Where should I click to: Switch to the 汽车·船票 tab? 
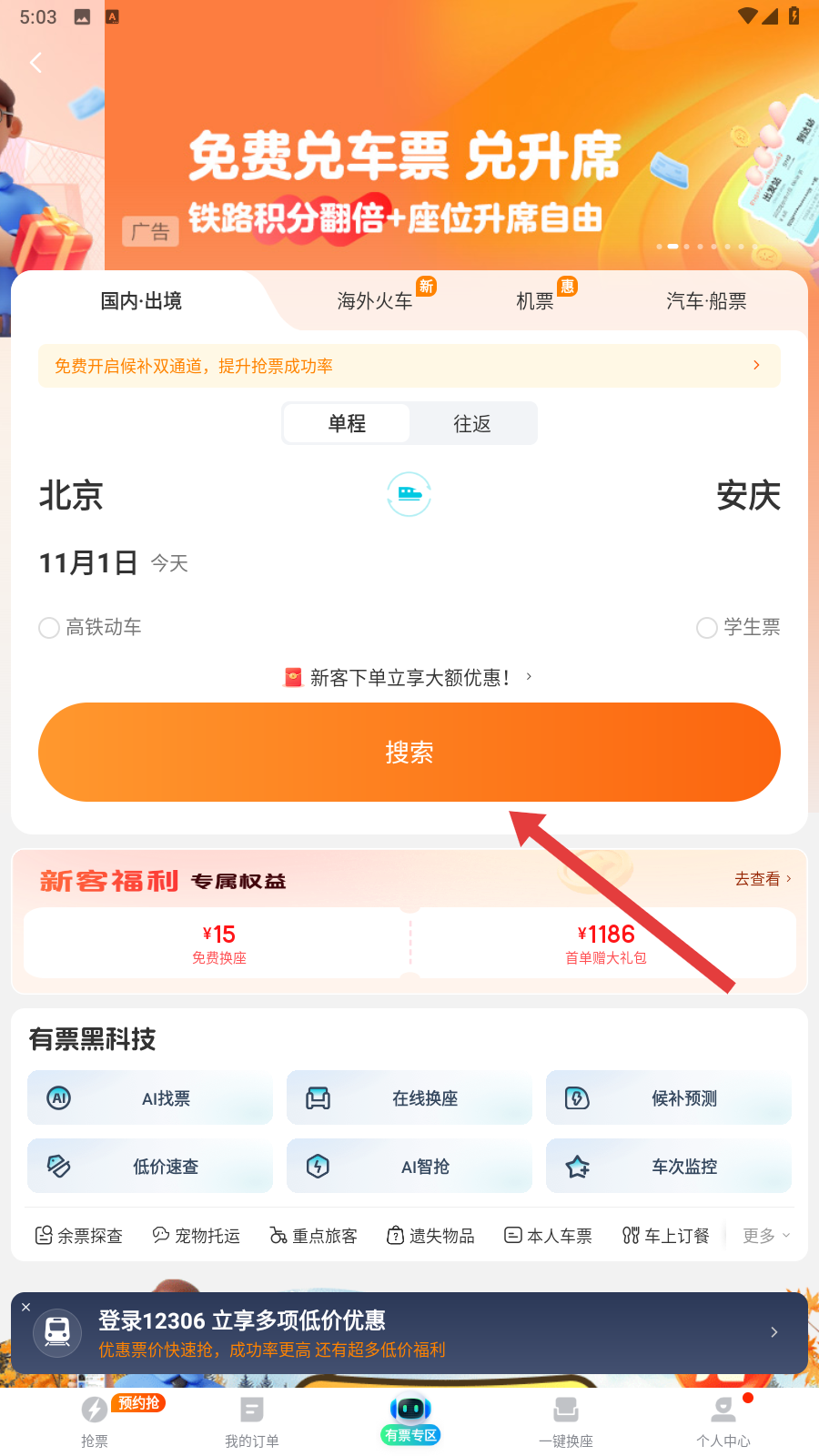pos(706,301)
